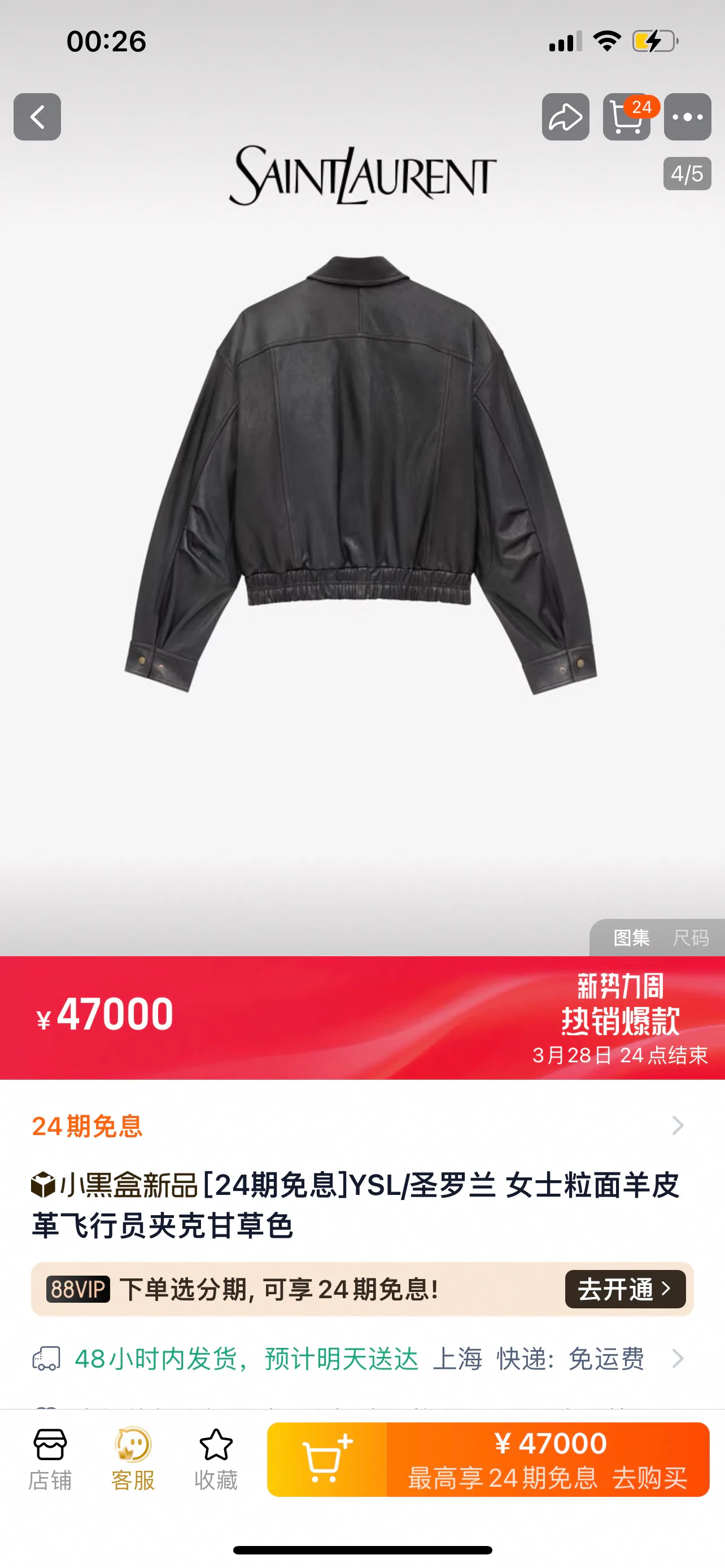The height and width of the screenshot is (1568, 725).
Task: Tap 去开通 to activate 88VIP
Action: (625, 1289)
